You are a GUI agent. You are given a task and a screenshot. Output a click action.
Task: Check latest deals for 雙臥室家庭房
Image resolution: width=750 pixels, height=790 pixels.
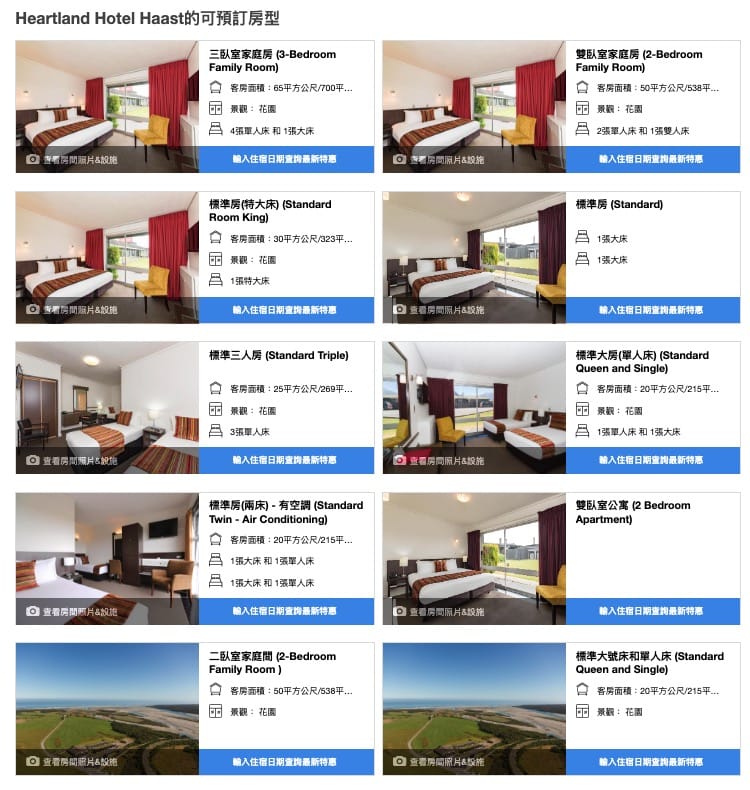tap(652, 159)
